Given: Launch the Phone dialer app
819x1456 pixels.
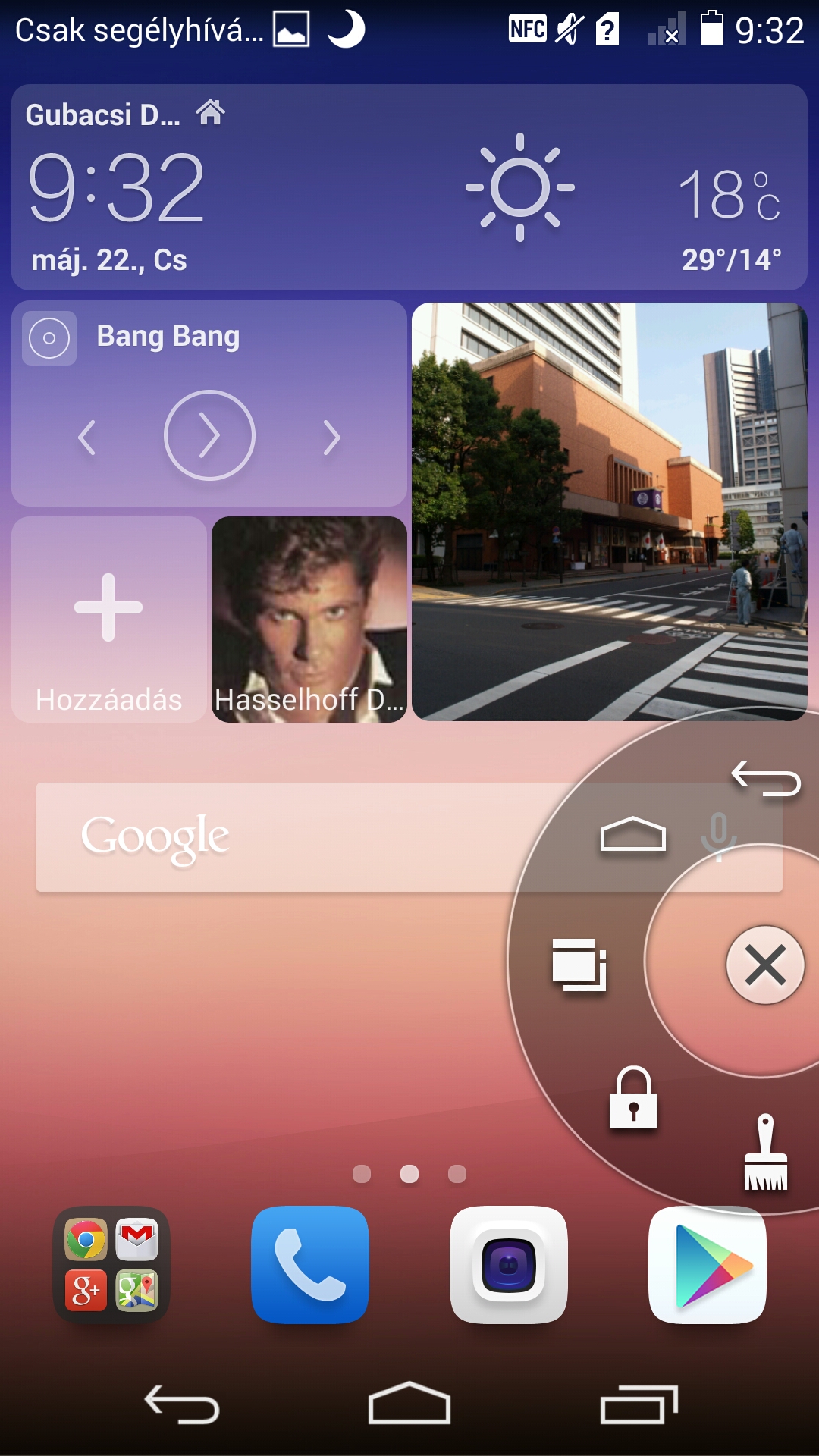Looking at the screenshot, I should (310, 1264).
